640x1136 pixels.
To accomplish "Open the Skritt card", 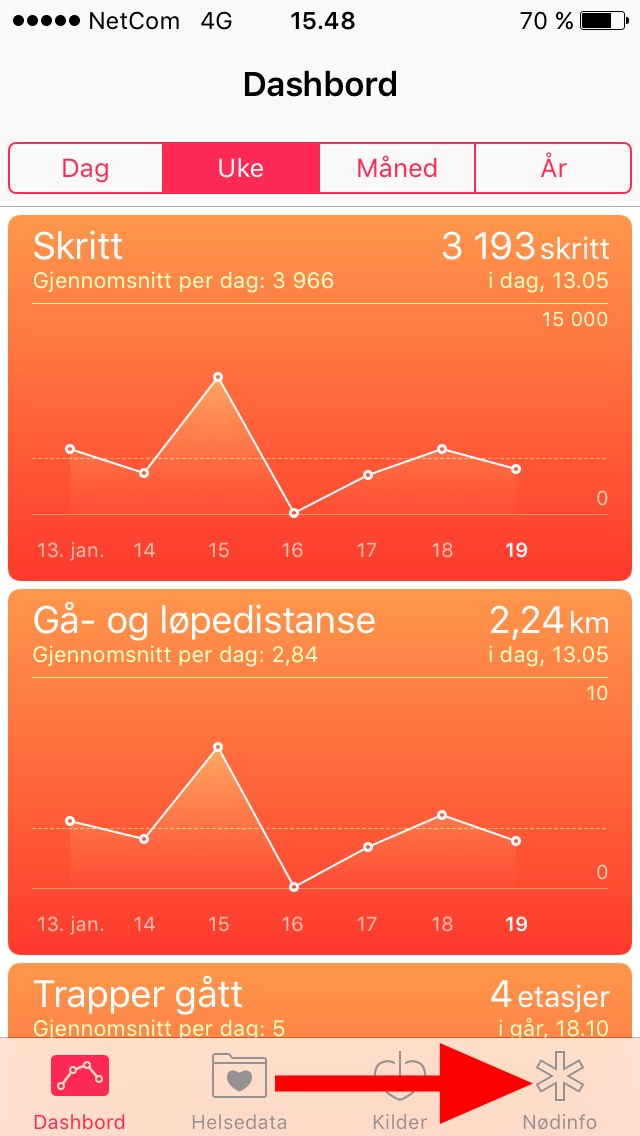I will click(x=320, y=398).
